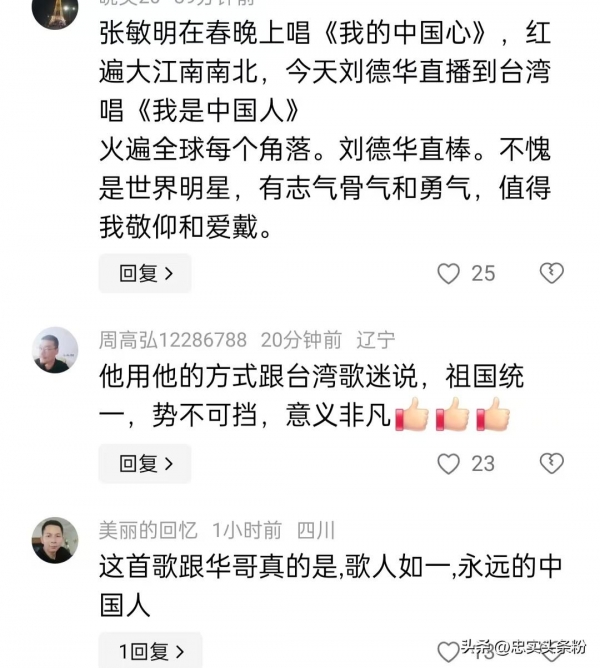Open the username 周高弘12286788
This screenshot has width=600, height=668.
[x=173, y=340]
